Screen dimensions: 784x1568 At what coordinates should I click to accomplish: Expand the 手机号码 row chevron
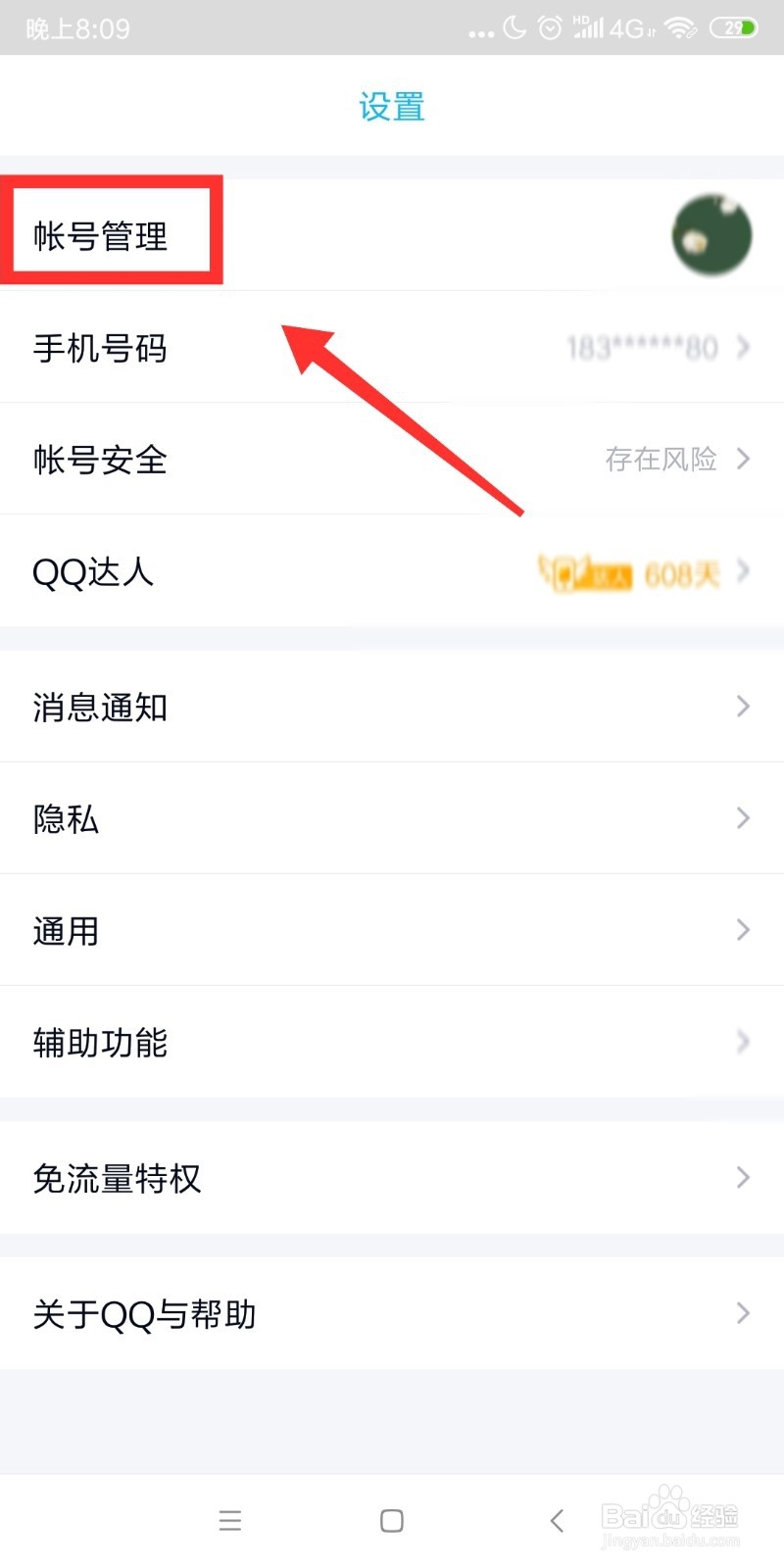[x=742, y=348]
